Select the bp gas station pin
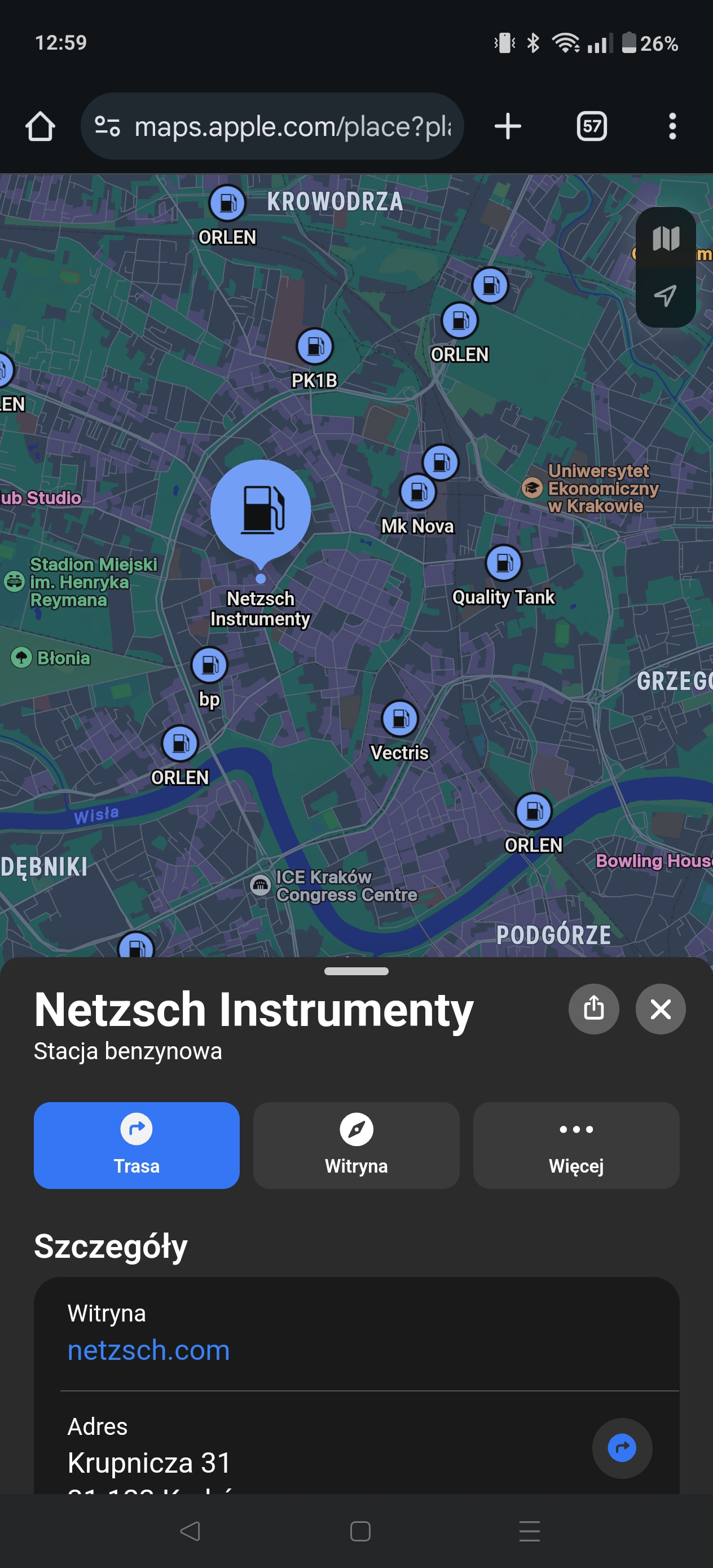 pos(209,664)
